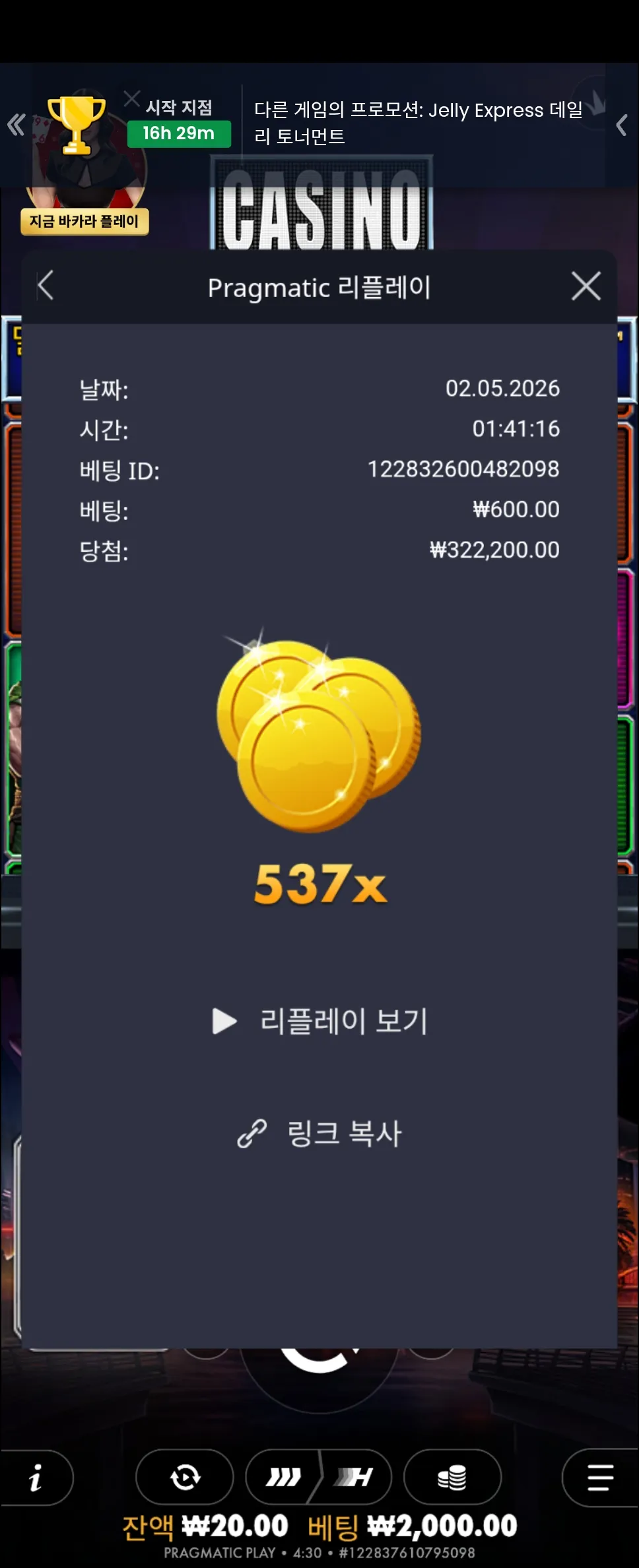Close the Pragmatic replay dialog
This screenshot has height=1568, width=639.
click(586, 286)
